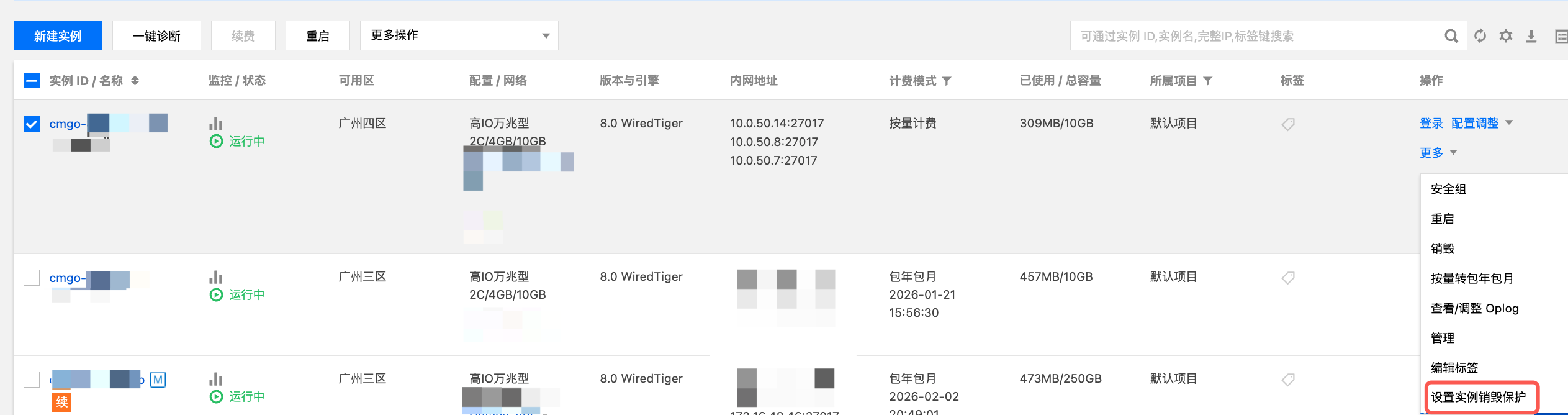
Task: Filter by 所属项目 column
Action: click(x=1208, y=81)
